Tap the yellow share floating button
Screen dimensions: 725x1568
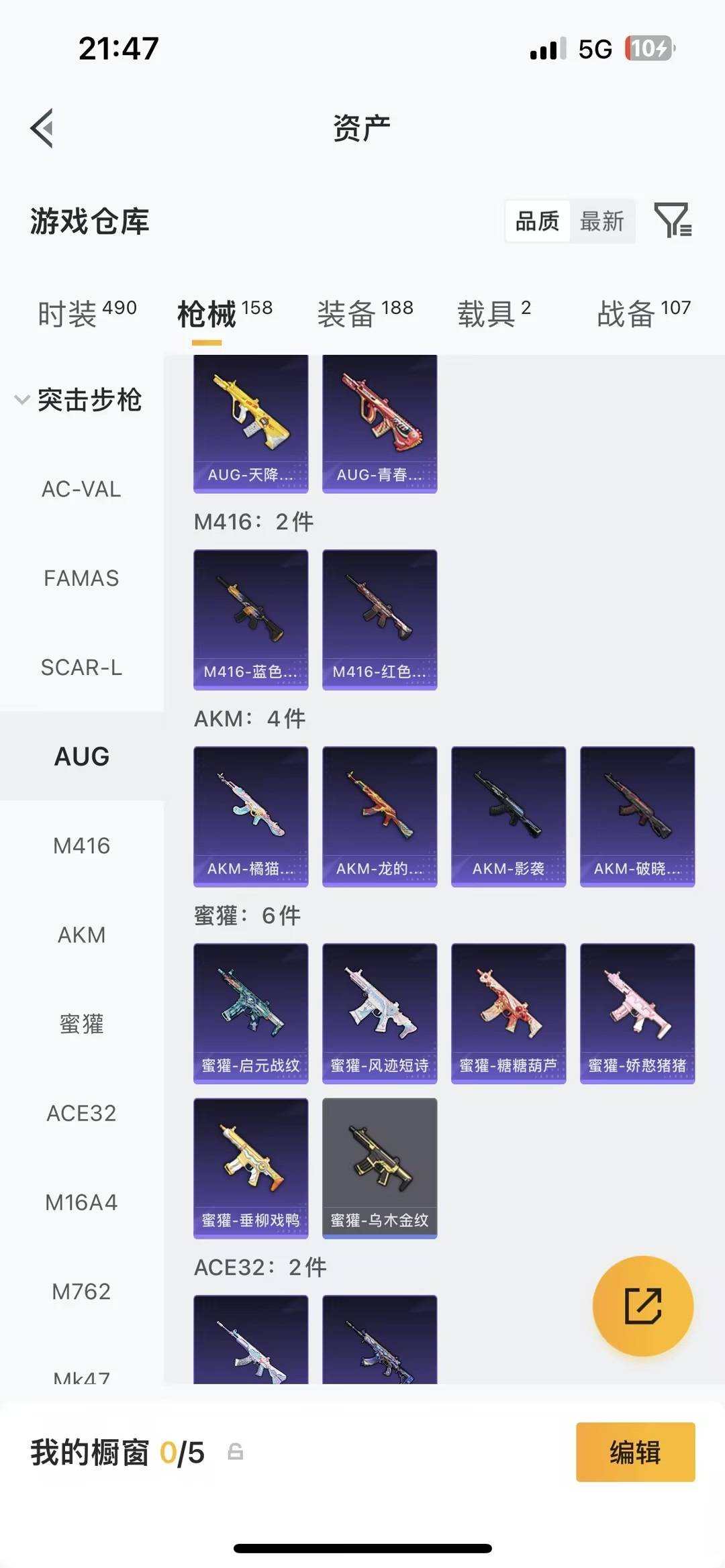(642, 1304)
